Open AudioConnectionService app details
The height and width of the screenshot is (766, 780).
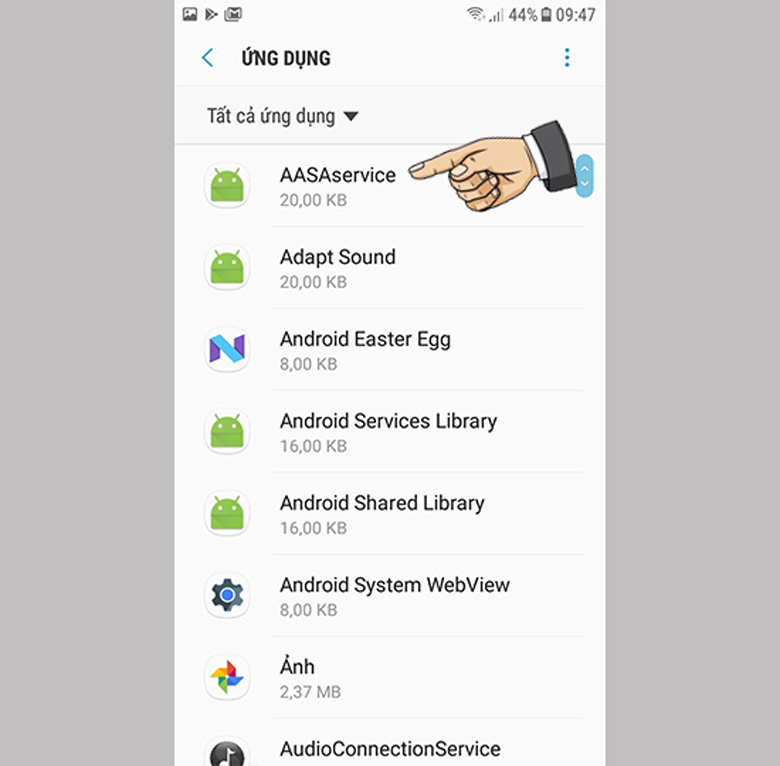(x=390, y=750)
